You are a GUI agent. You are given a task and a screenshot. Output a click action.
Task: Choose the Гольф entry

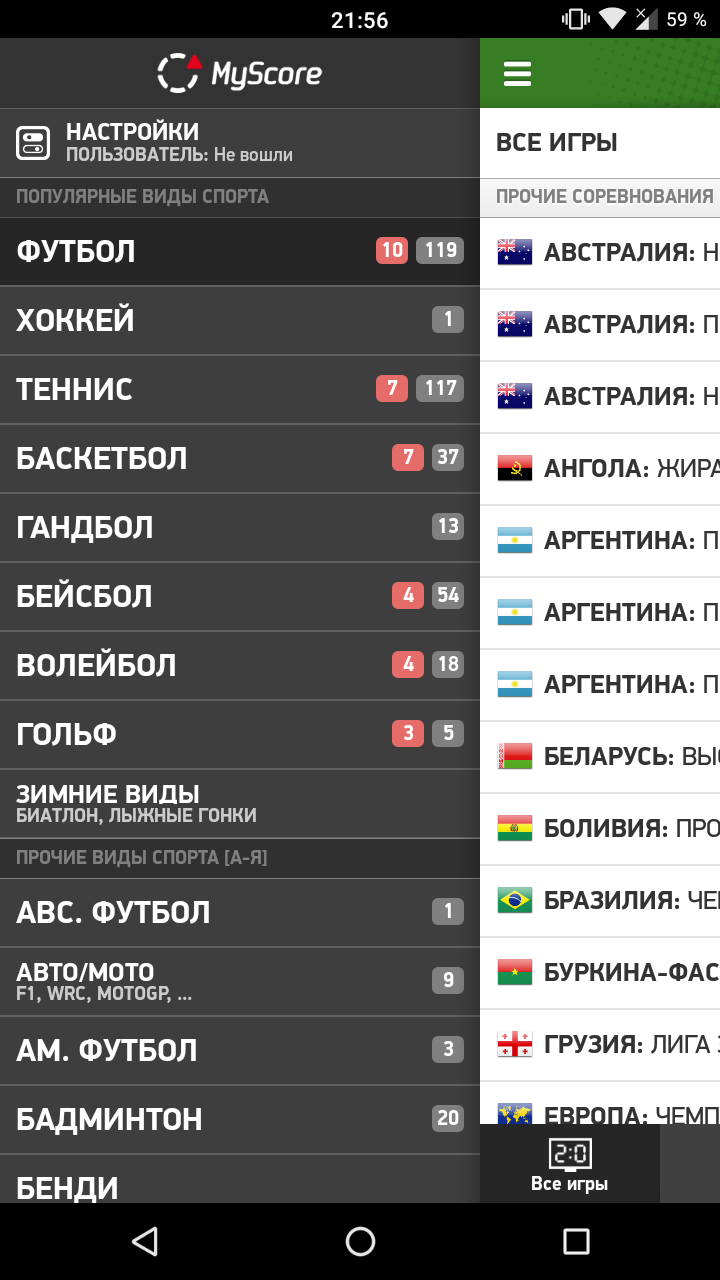pos(240,734)
